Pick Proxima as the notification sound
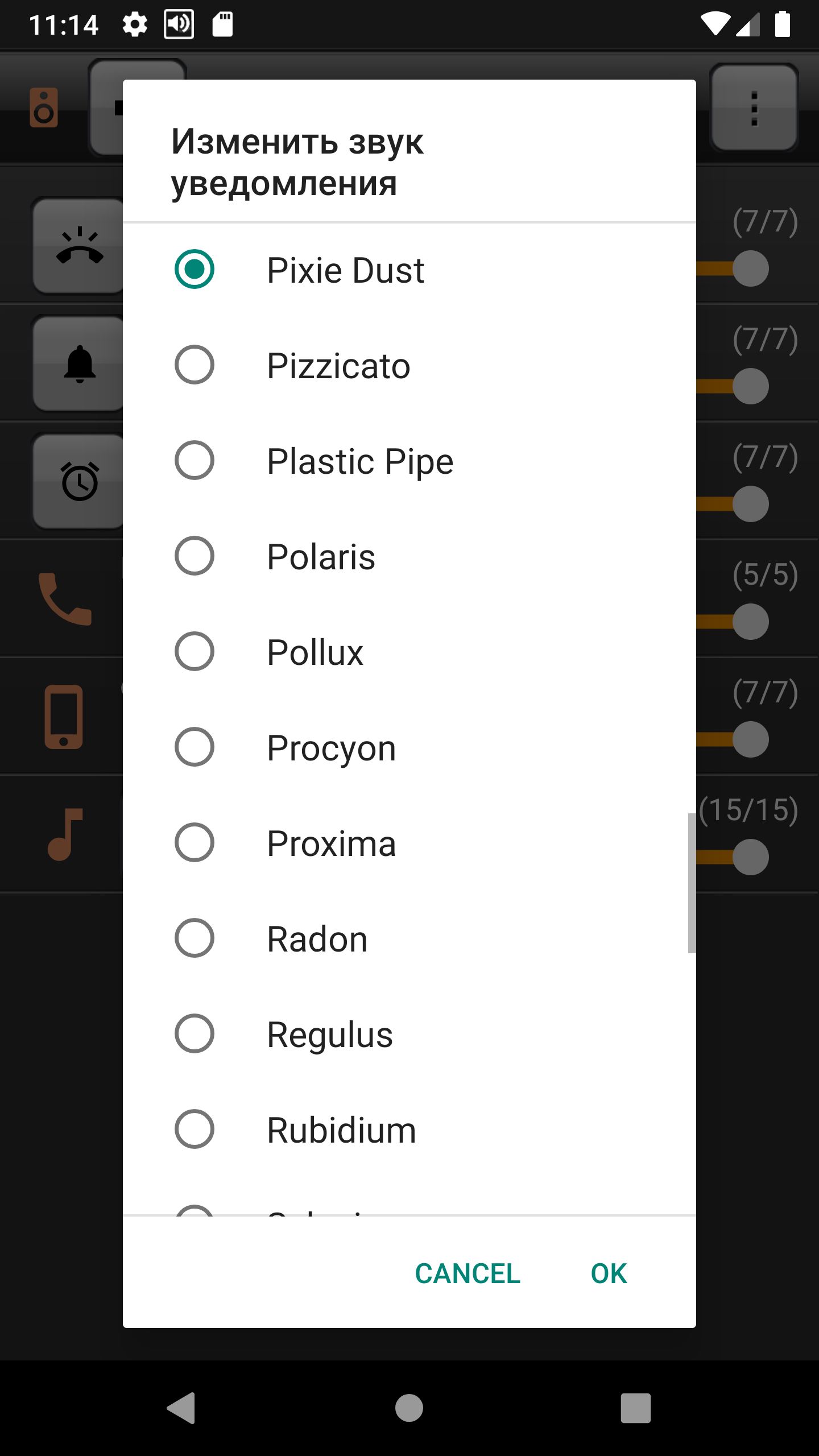Viewport: 819px width, 1456px height. pos(409,843)
